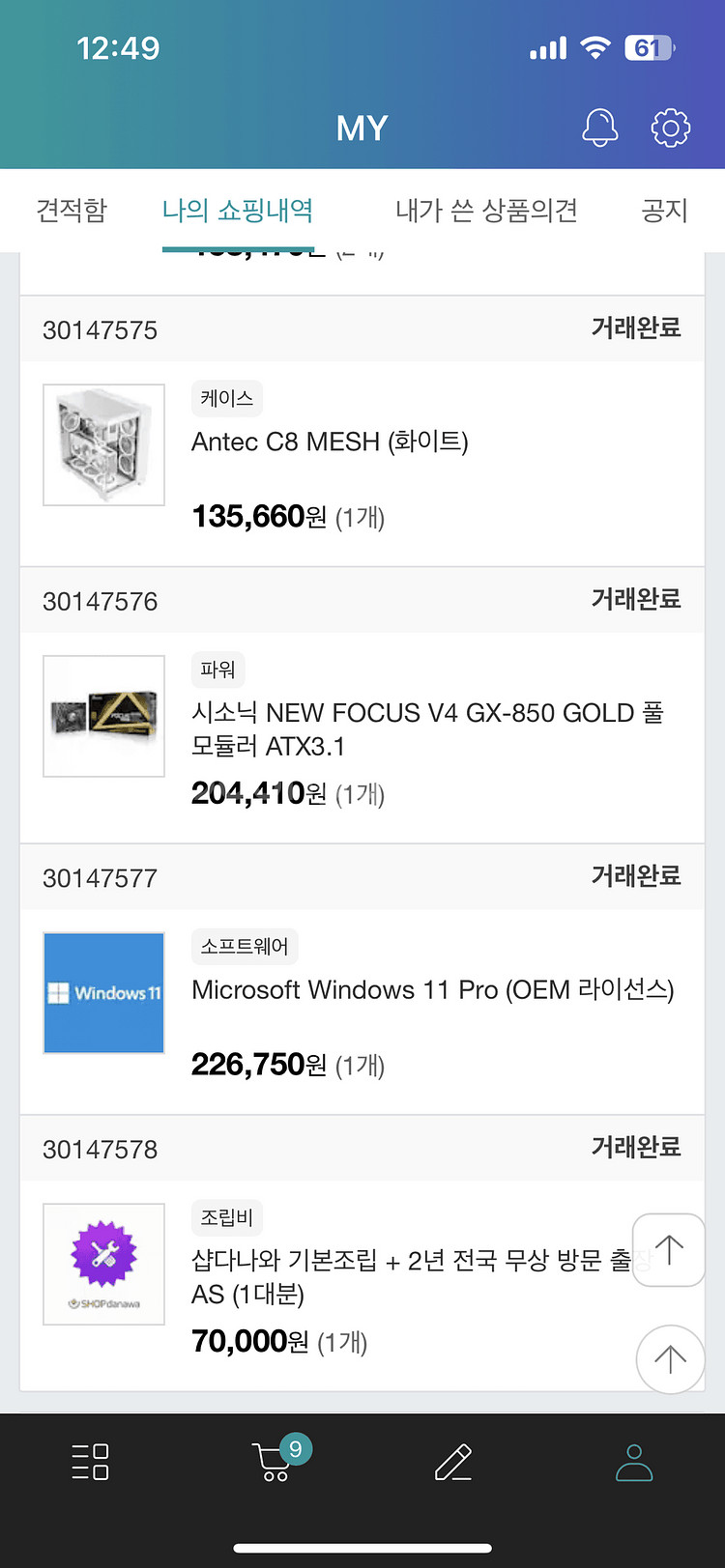The width and height of the screenshot is (725, 1568).
Task: Open the MY profile icon in bottom bar
Action: pyautogui.click(x=634, y=1462)
